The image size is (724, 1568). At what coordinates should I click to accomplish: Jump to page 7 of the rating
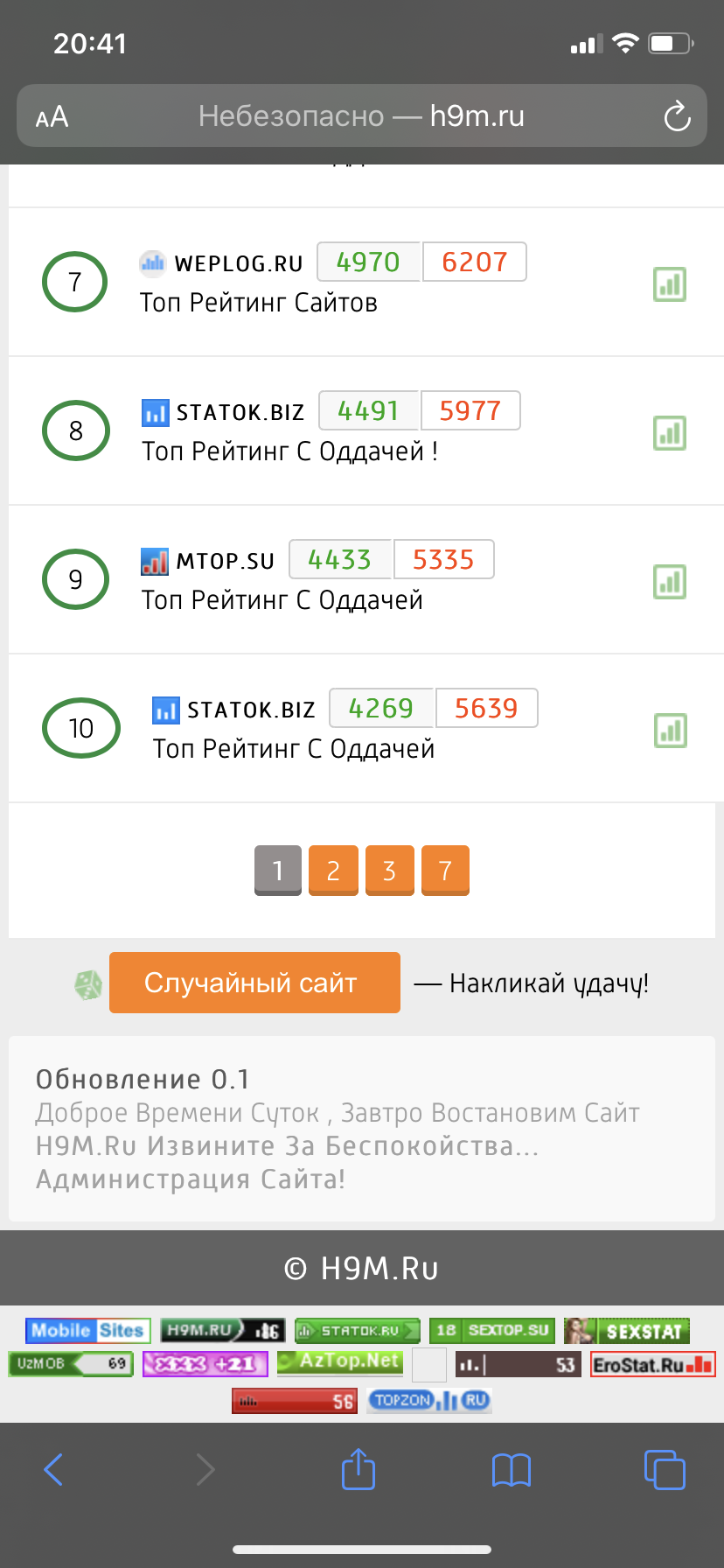click(x=445, y=871)
